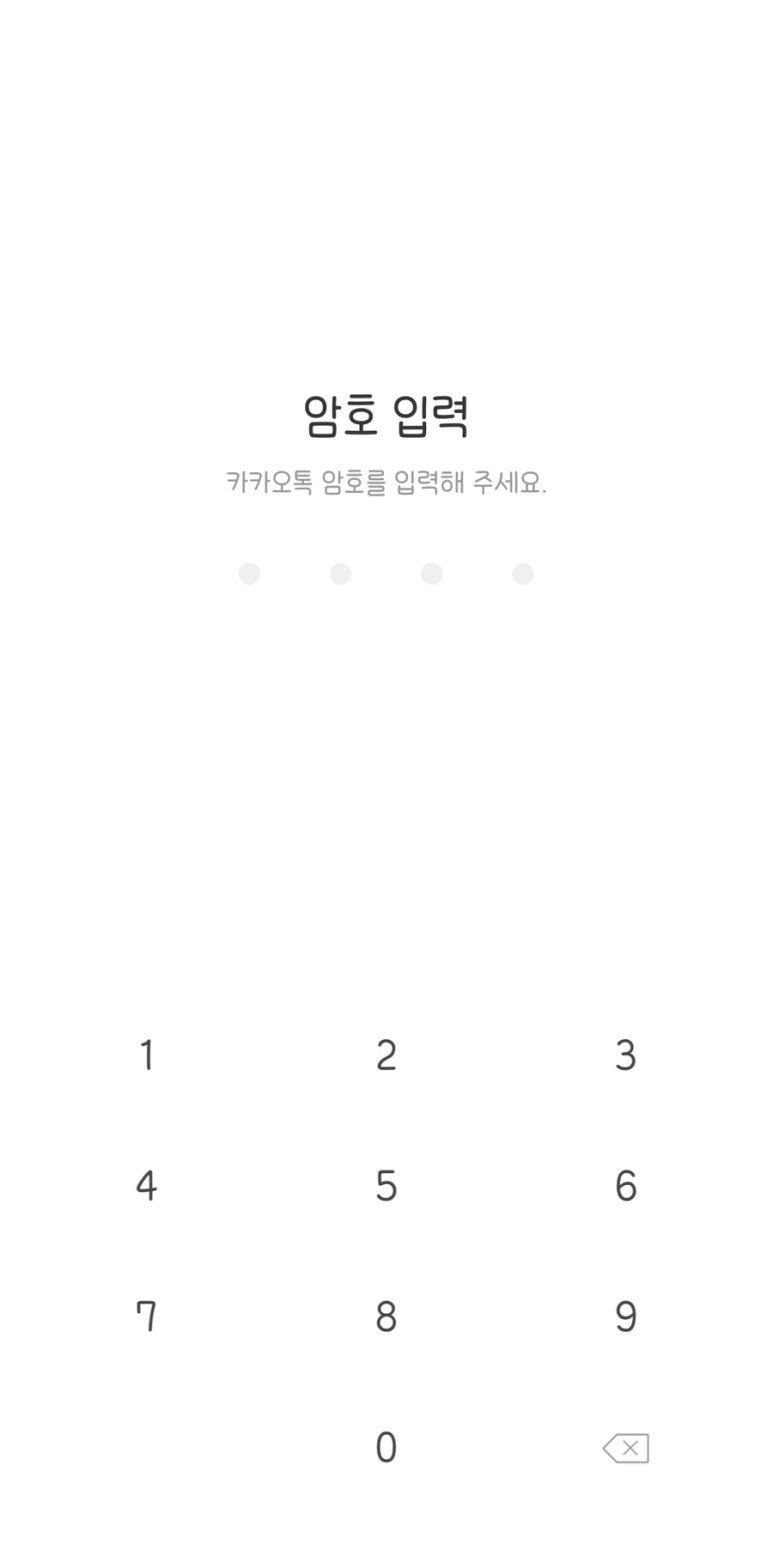
Task: Select the 4 key
Action: (x=146, y=1186)
